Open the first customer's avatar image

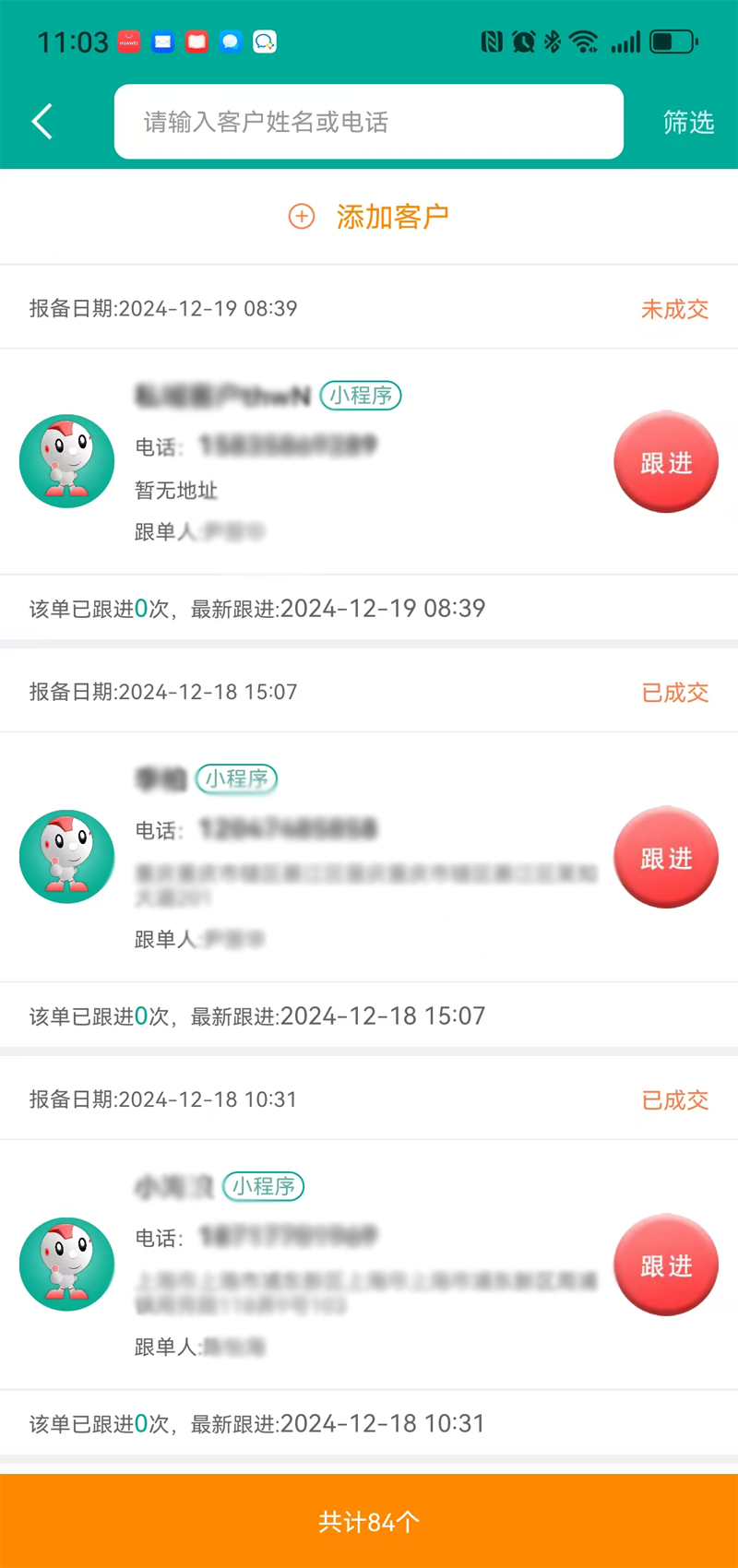pyautogui.click(x=66, y=461)
